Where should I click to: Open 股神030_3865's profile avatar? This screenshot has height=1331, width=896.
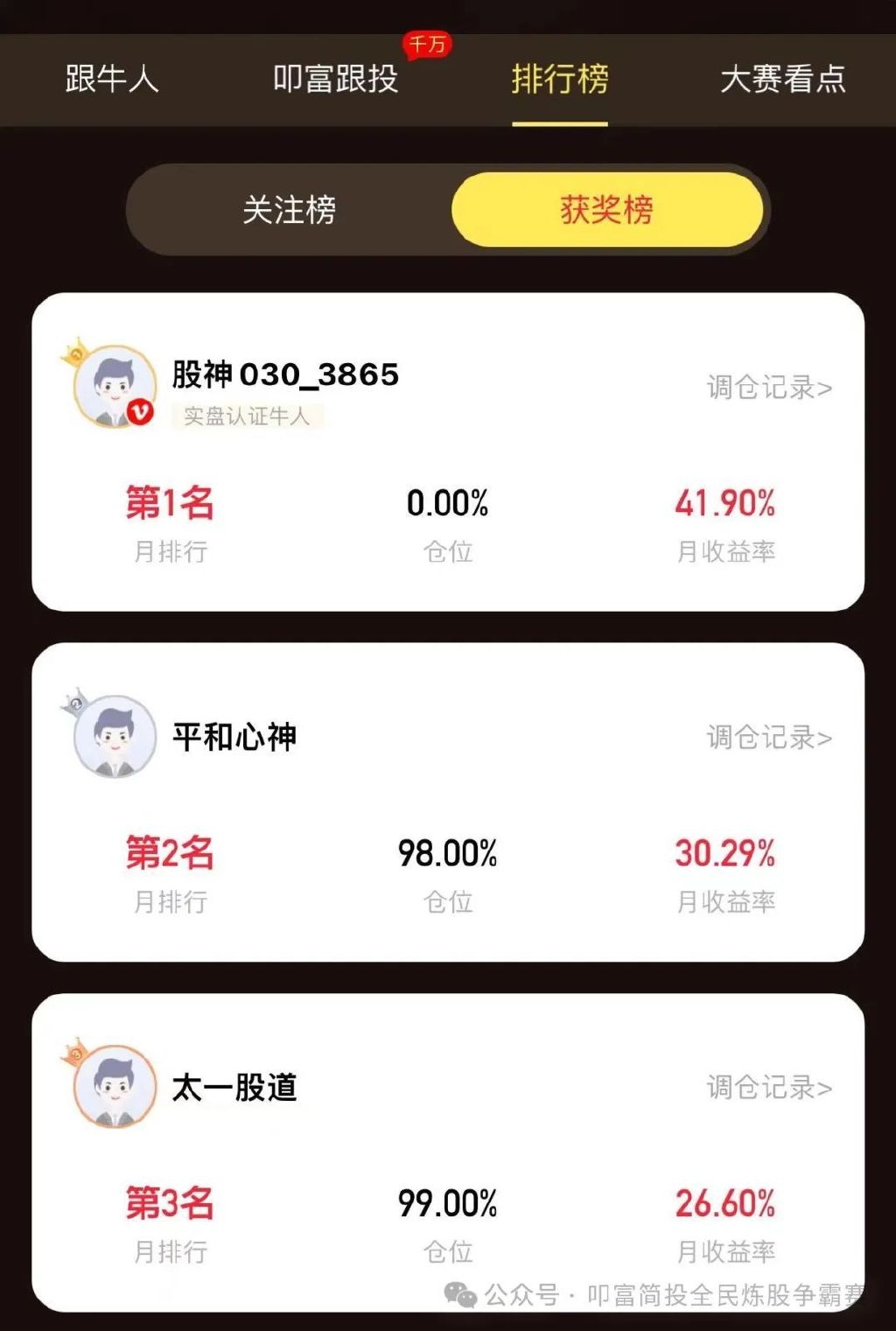coord(114,387)
